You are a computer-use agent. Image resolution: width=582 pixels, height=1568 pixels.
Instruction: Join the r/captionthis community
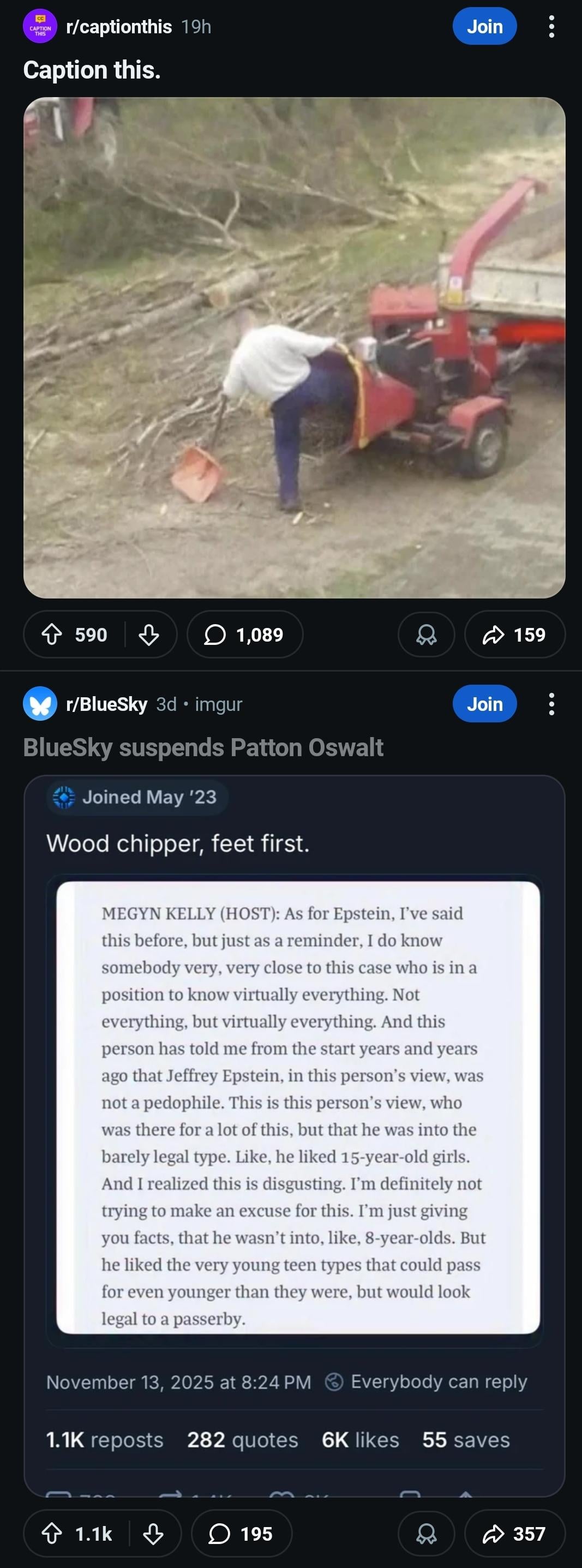coord(484,27)
